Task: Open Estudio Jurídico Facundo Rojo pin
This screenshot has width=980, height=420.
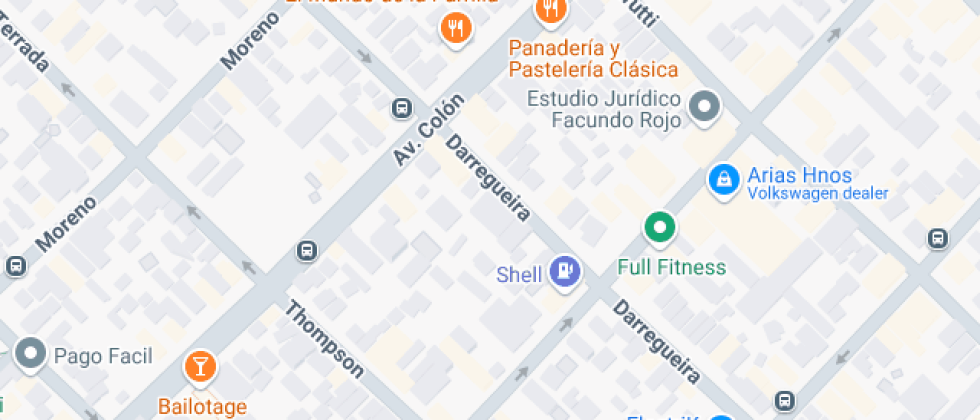Action: pos(706,107)
